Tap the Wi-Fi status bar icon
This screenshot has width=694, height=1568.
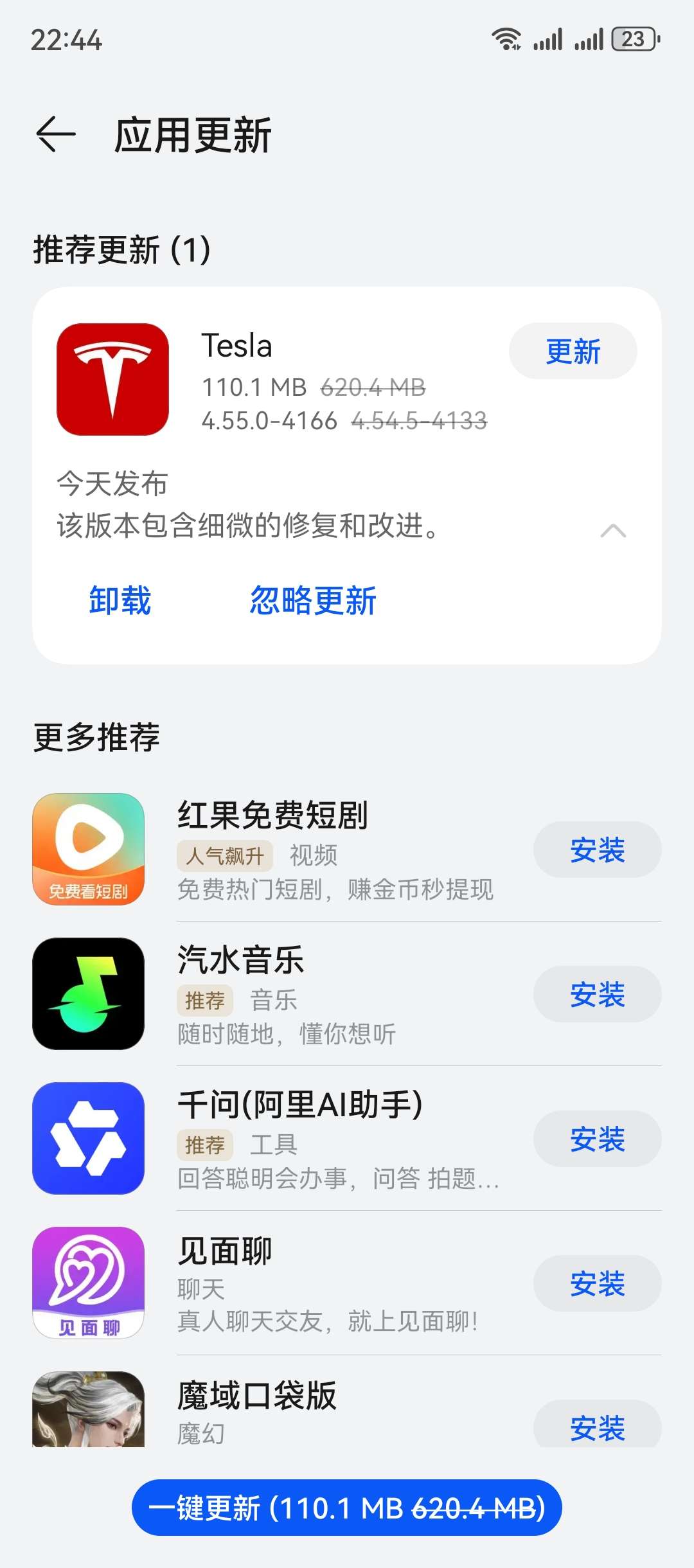(x=506, y=40)
